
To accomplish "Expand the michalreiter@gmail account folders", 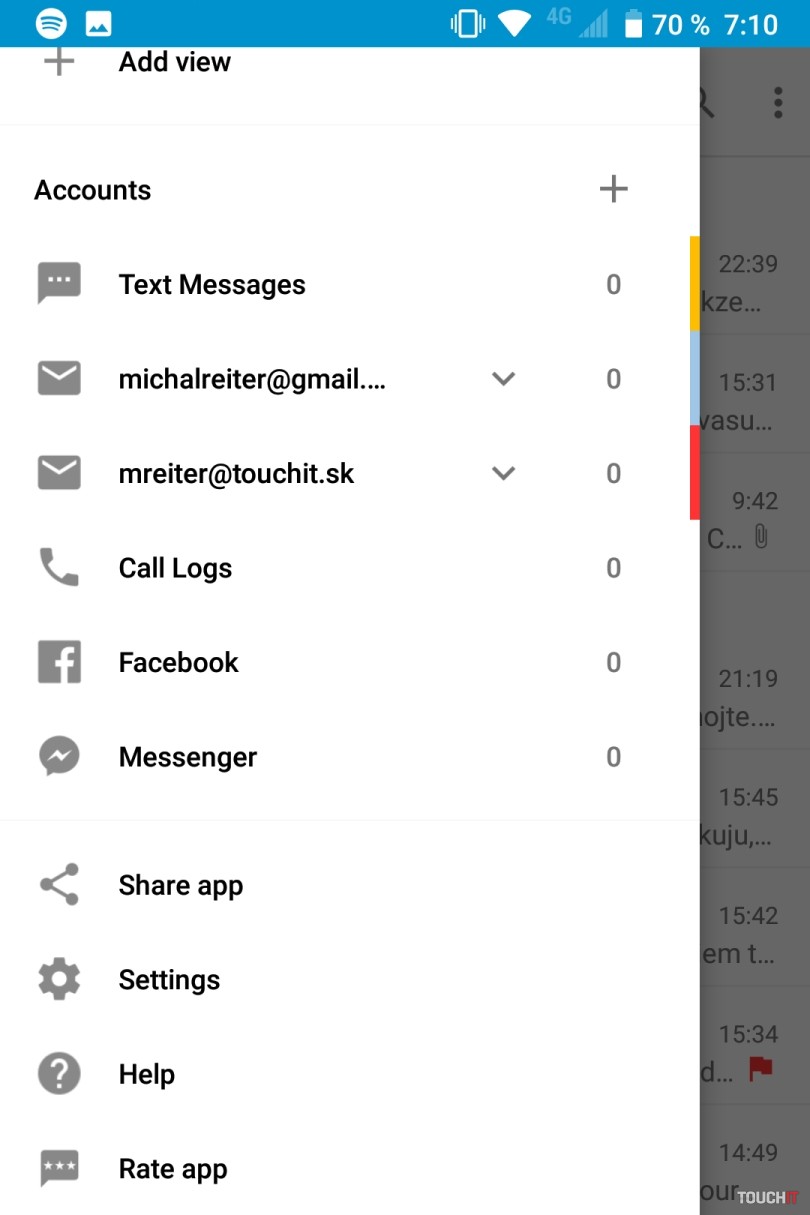I will pos(504,379).
